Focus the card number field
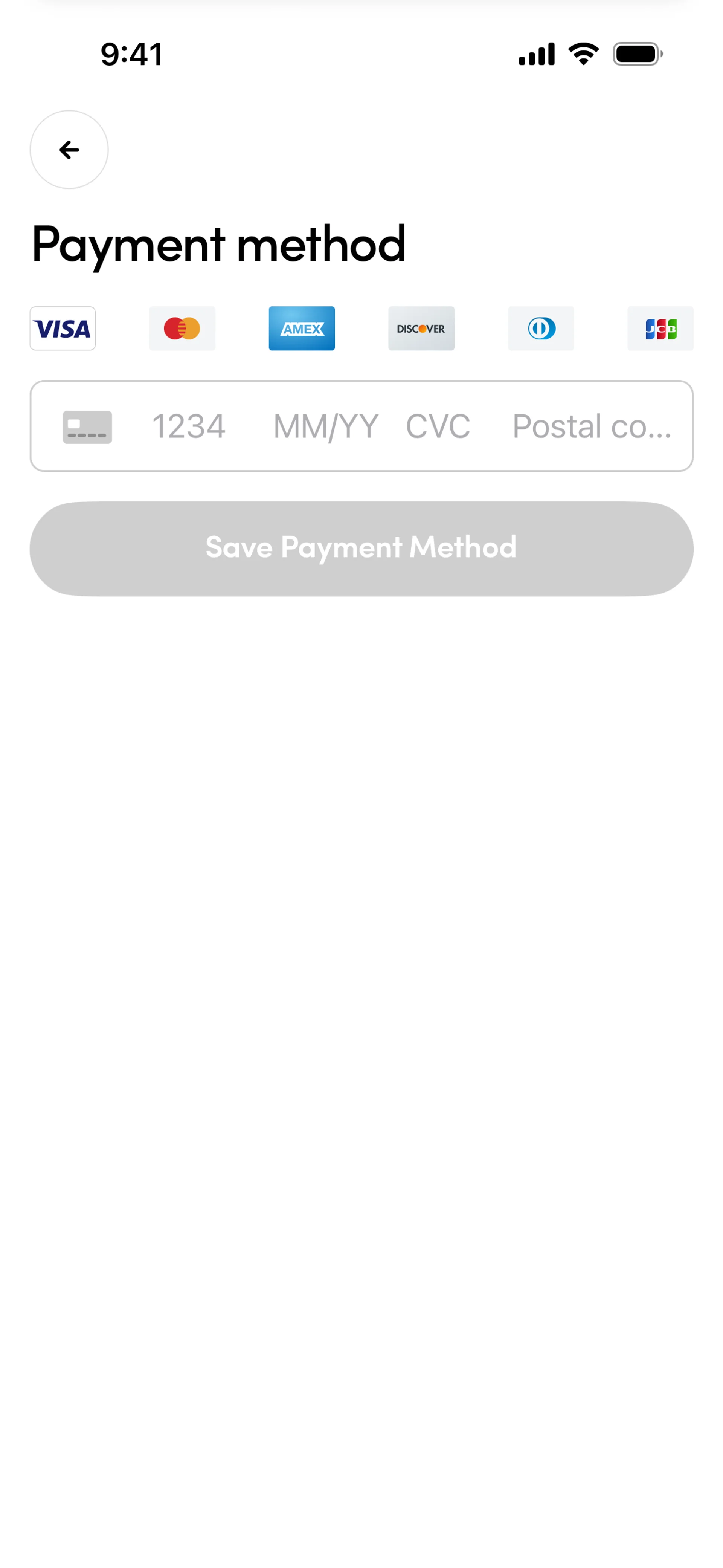The height and width of the screenshot is (1568, 723). point(189,426)
